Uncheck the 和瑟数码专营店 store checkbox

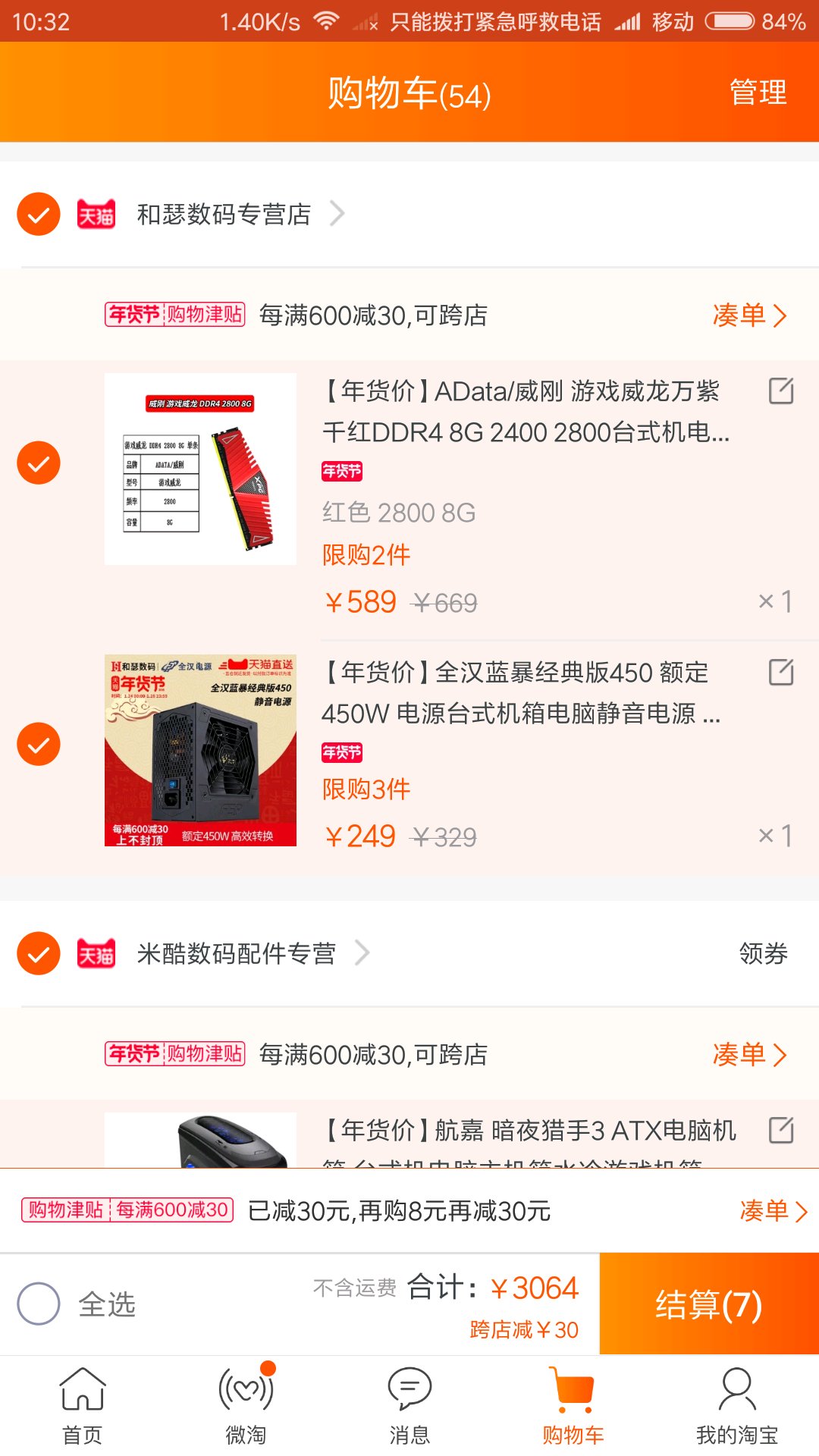[39, 214]
